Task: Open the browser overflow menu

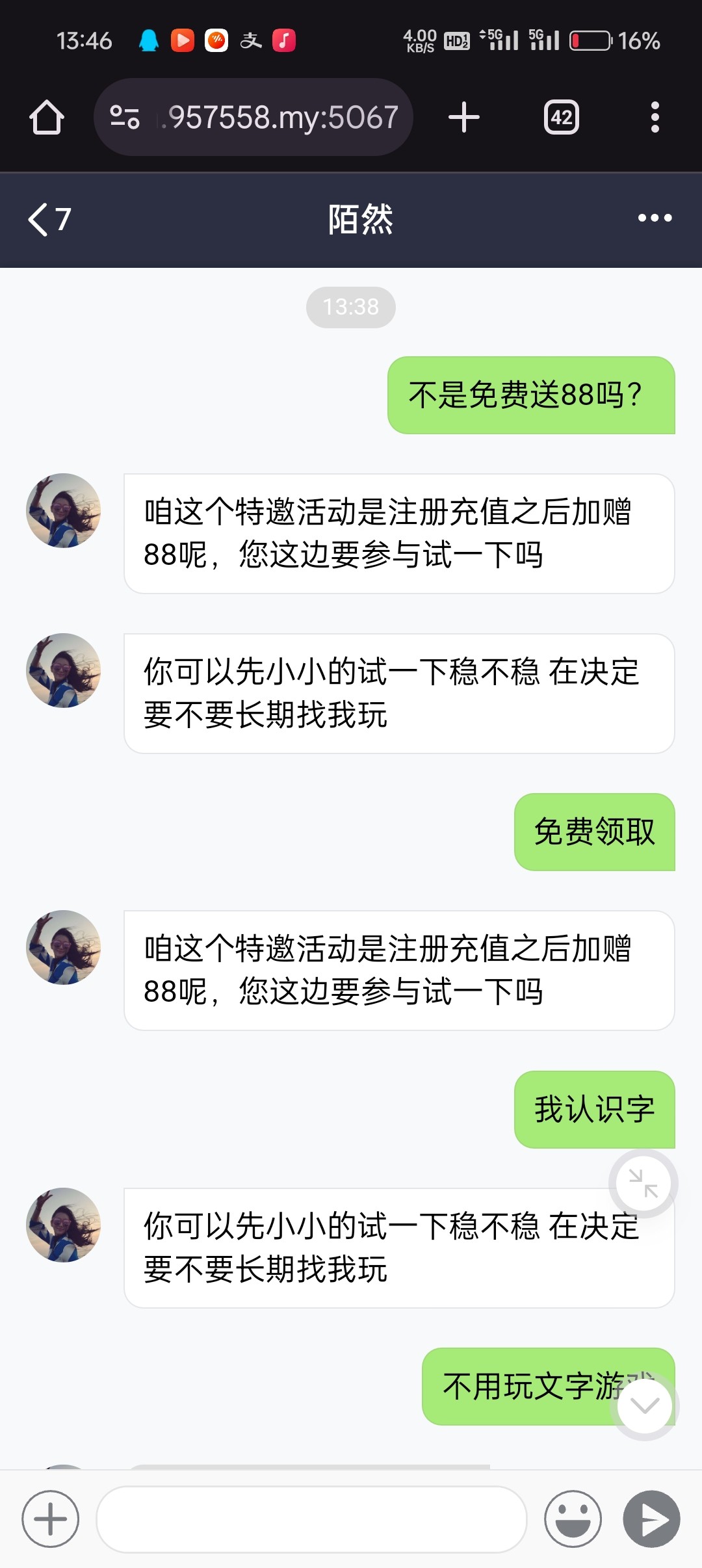Action: click(655, 118)
